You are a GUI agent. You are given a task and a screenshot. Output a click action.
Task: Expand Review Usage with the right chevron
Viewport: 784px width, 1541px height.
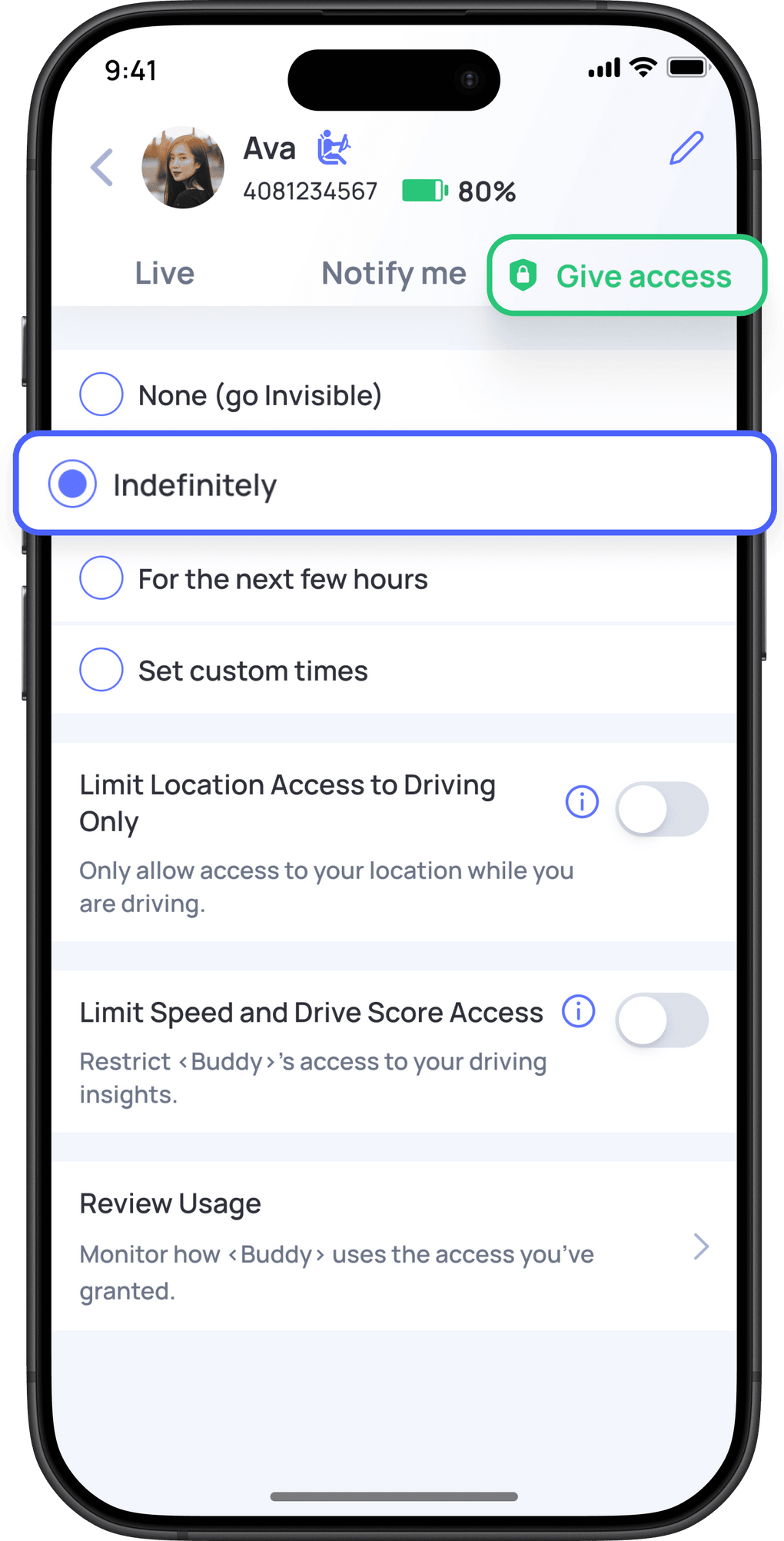[699, 1246]
